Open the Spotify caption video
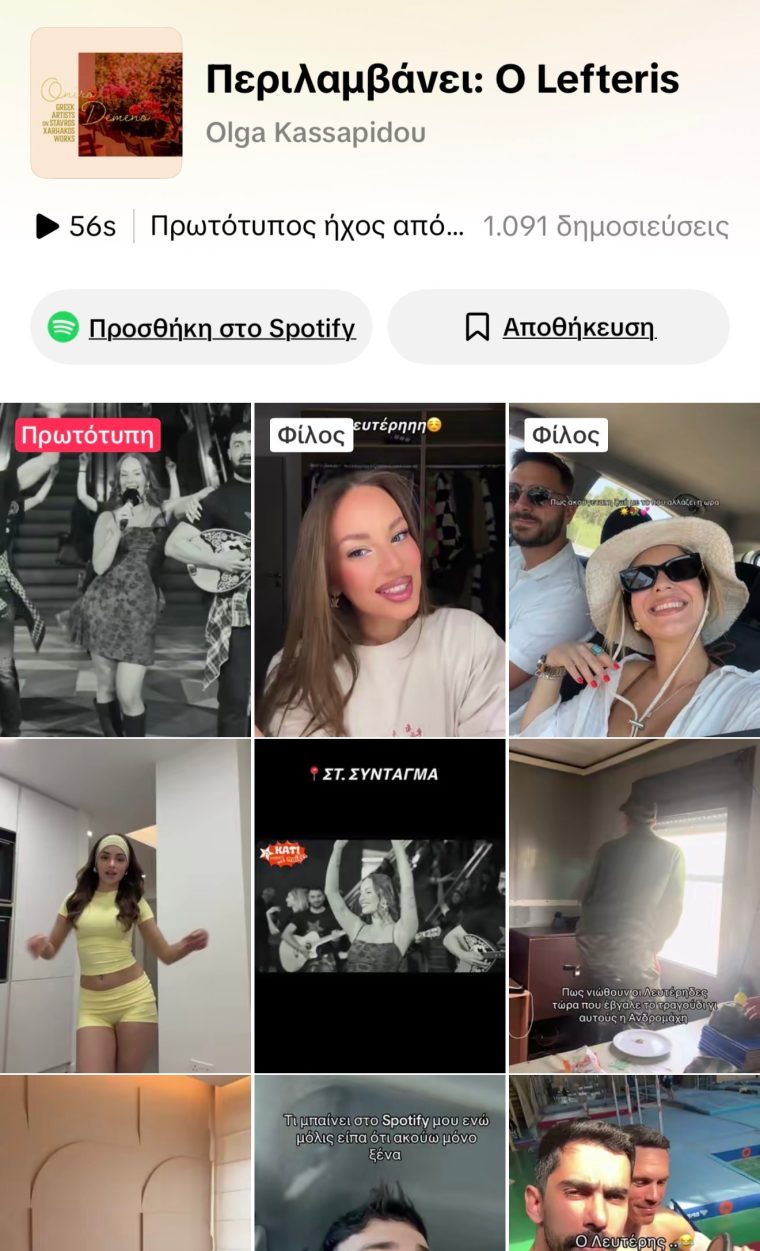Screen dimensions: 760x1251 [380, 1165]
